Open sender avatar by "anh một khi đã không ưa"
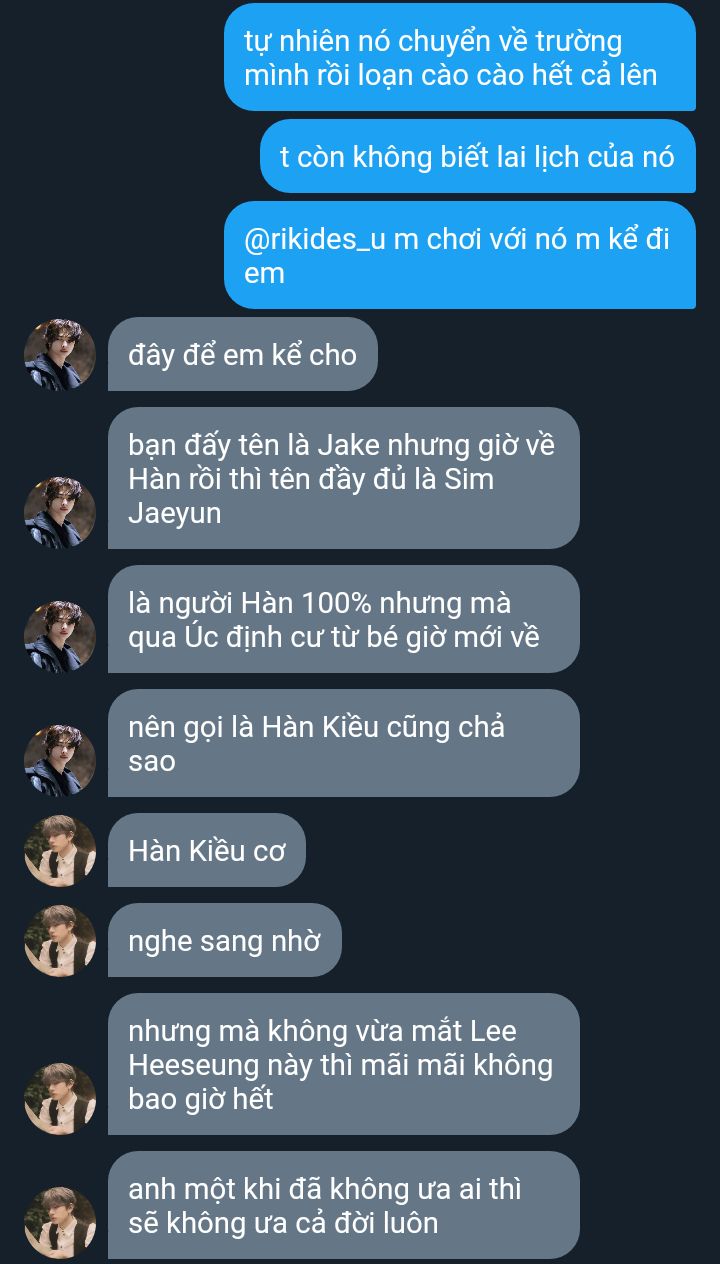 click(x=60, y=1223)
